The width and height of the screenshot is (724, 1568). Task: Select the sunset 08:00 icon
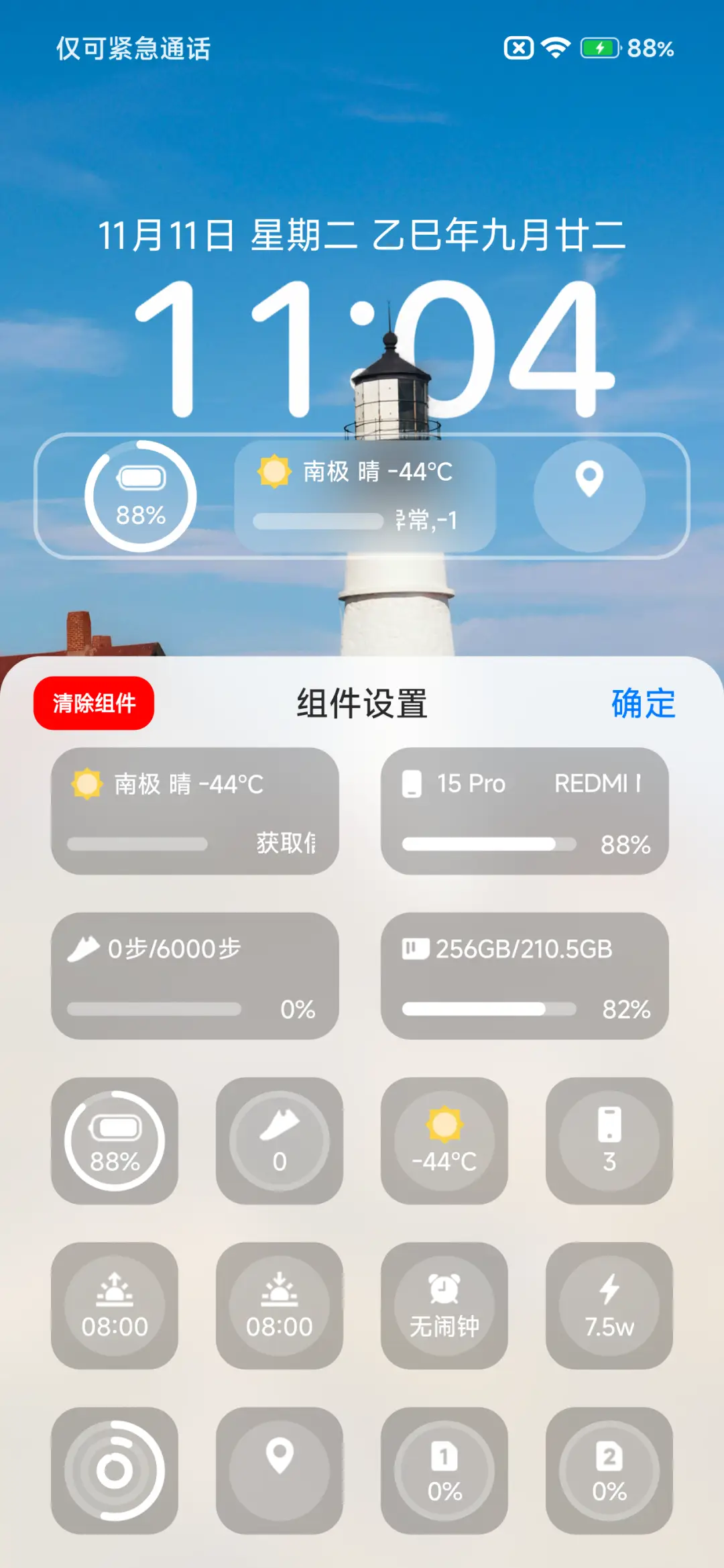pos(279,1306)
